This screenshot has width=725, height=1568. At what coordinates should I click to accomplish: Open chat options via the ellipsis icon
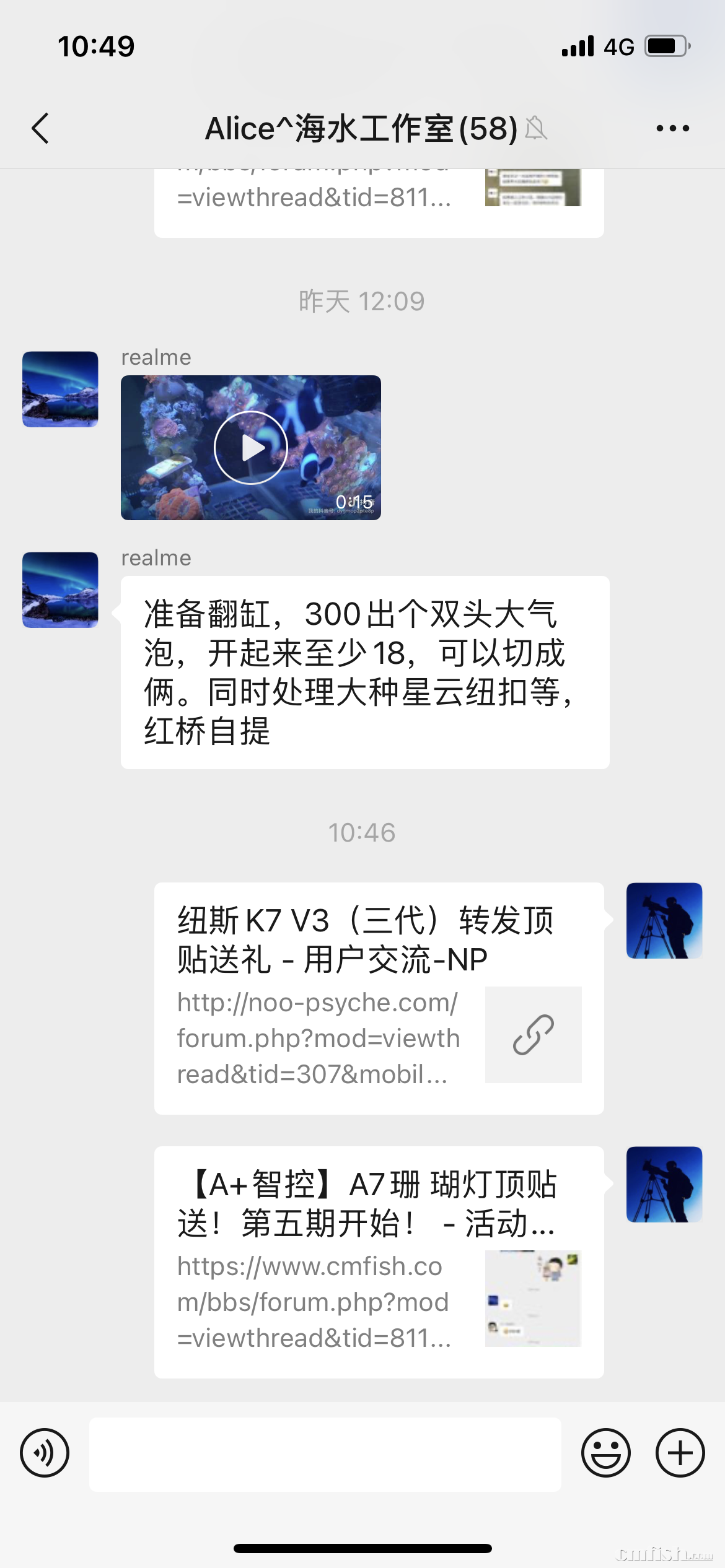tap(672, 128)
